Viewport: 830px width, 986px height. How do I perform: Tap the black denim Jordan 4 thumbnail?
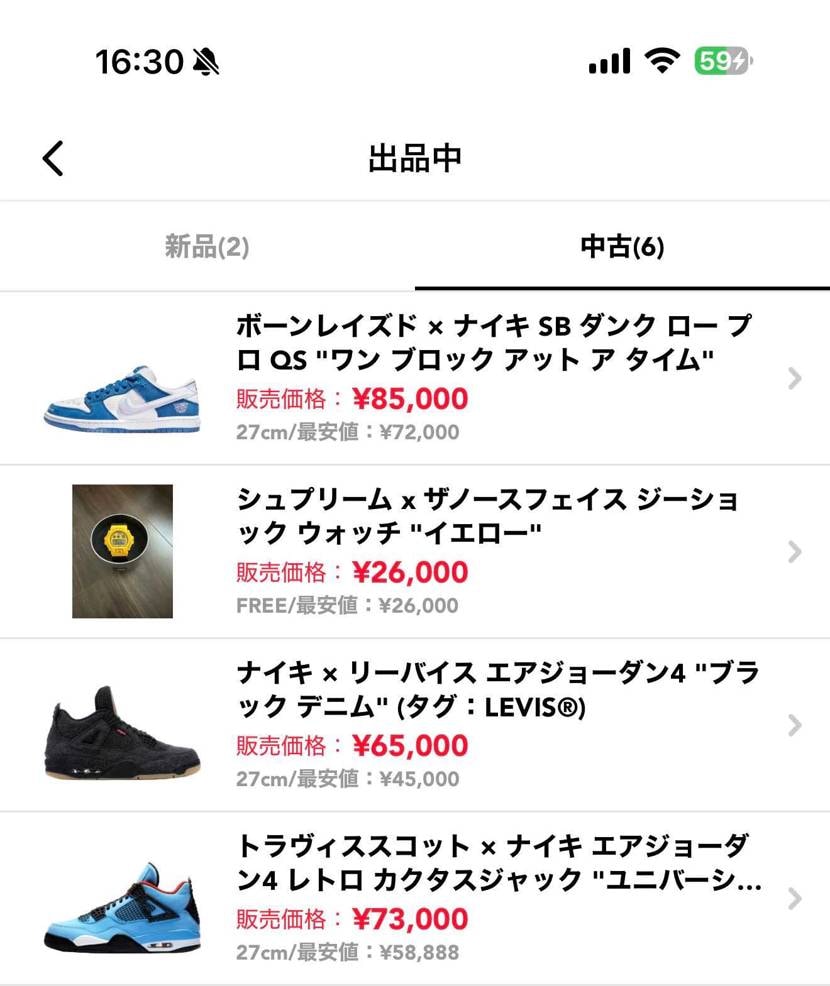pyautogui.click(x=122, y=726)
